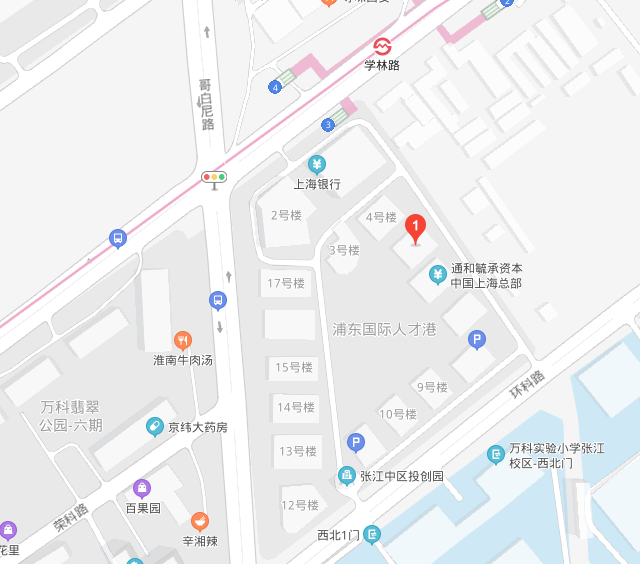The width and height of the screenshot is (640, 564).
Task: Open the 辛湘辣 restaurant marker
Action: (x=200, y=521)
